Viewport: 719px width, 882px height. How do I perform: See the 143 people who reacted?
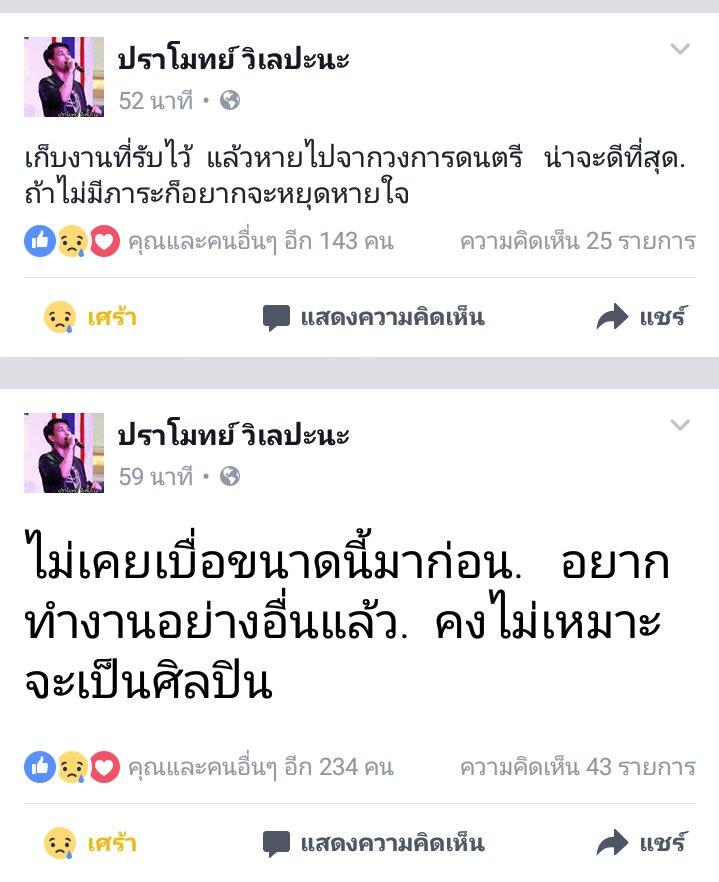pos(260,241)
